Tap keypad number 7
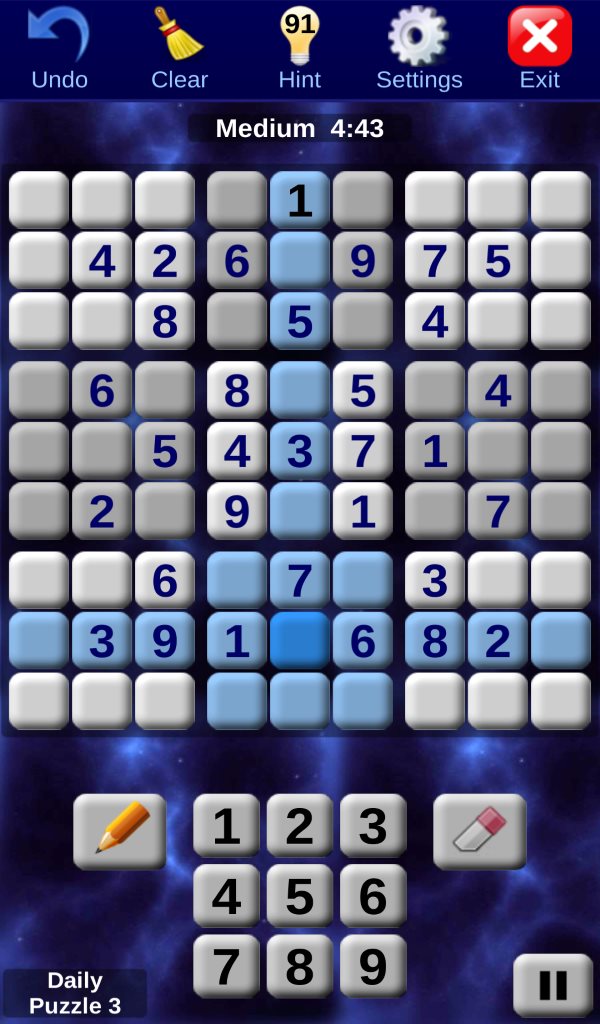600x1024 pixels. coord(227,967)
